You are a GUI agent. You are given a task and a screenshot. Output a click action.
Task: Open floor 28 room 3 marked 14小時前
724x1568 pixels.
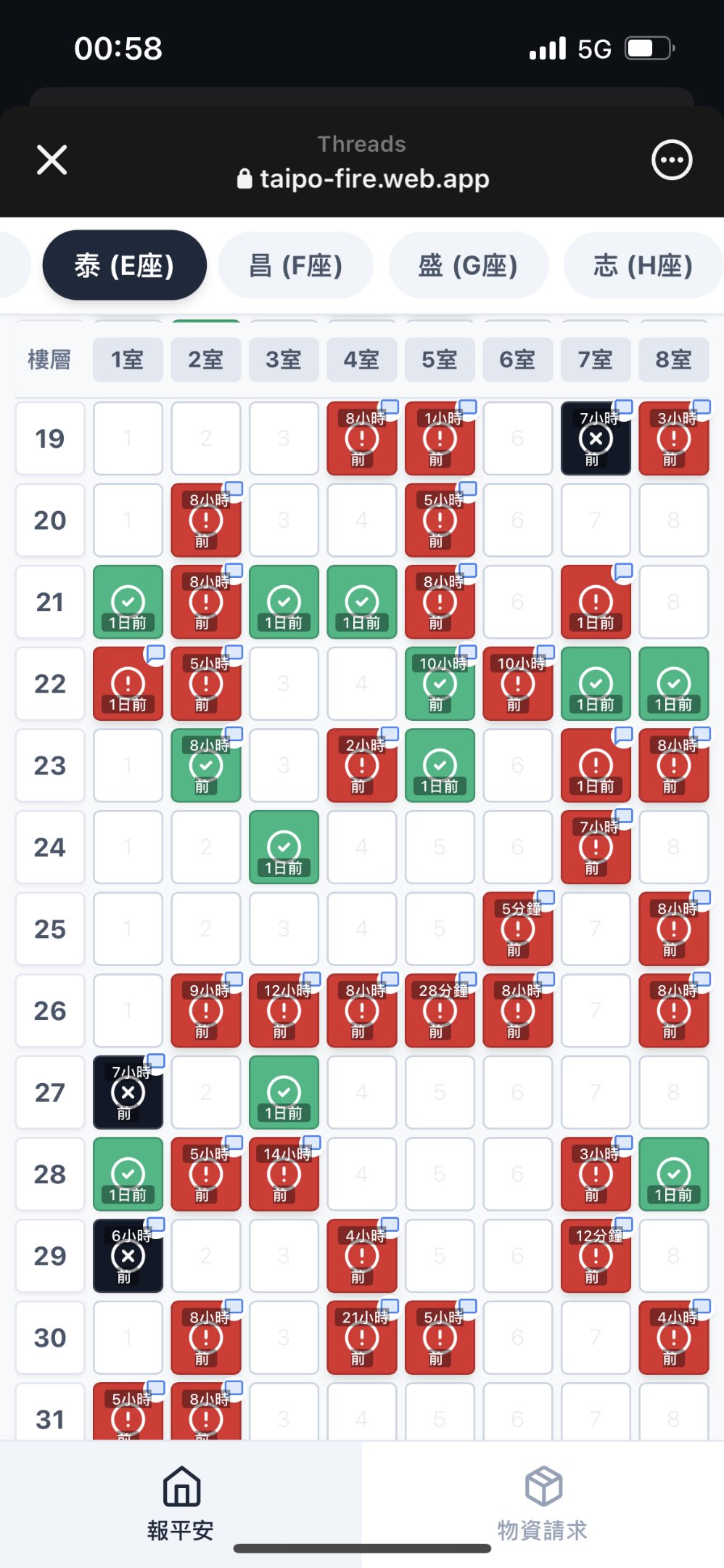click(284, 1174)
